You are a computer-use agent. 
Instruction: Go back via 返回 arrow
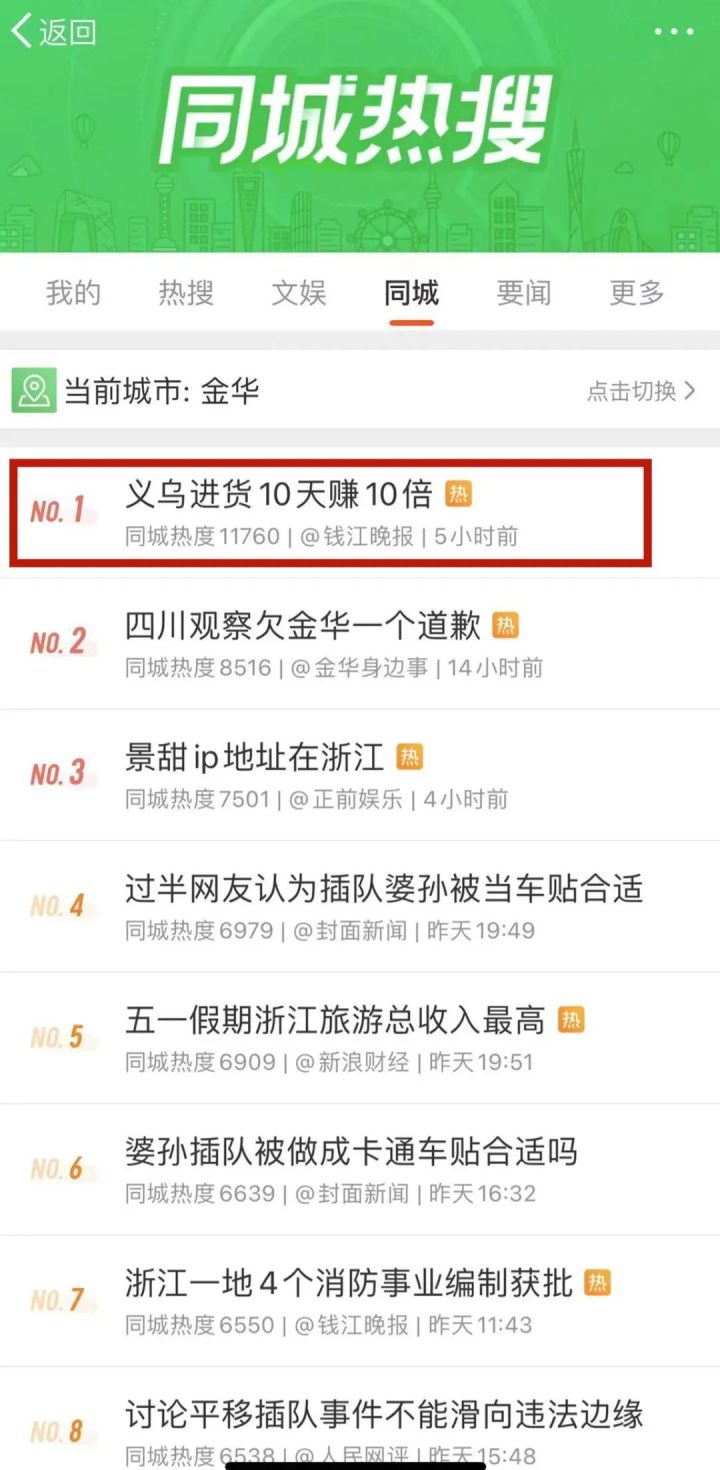[x=53, y=32]
